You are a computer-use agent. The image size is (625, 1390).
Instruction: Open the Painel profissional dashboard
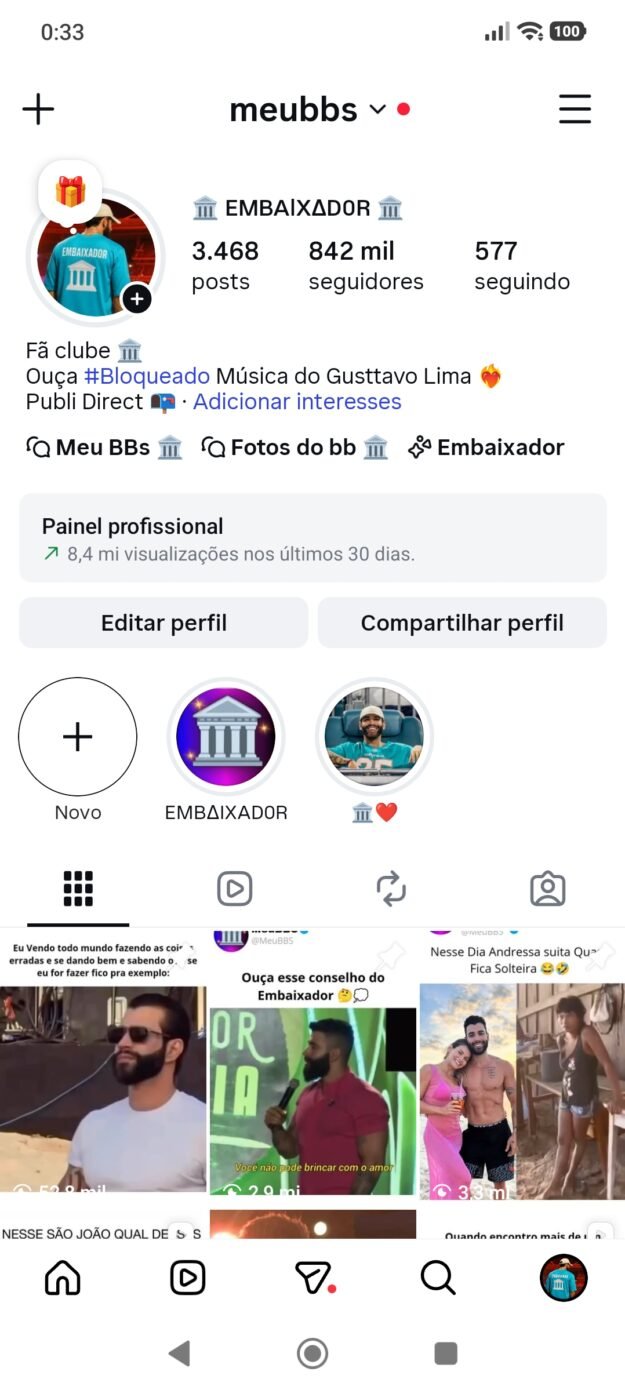click(x=312, y=538)
